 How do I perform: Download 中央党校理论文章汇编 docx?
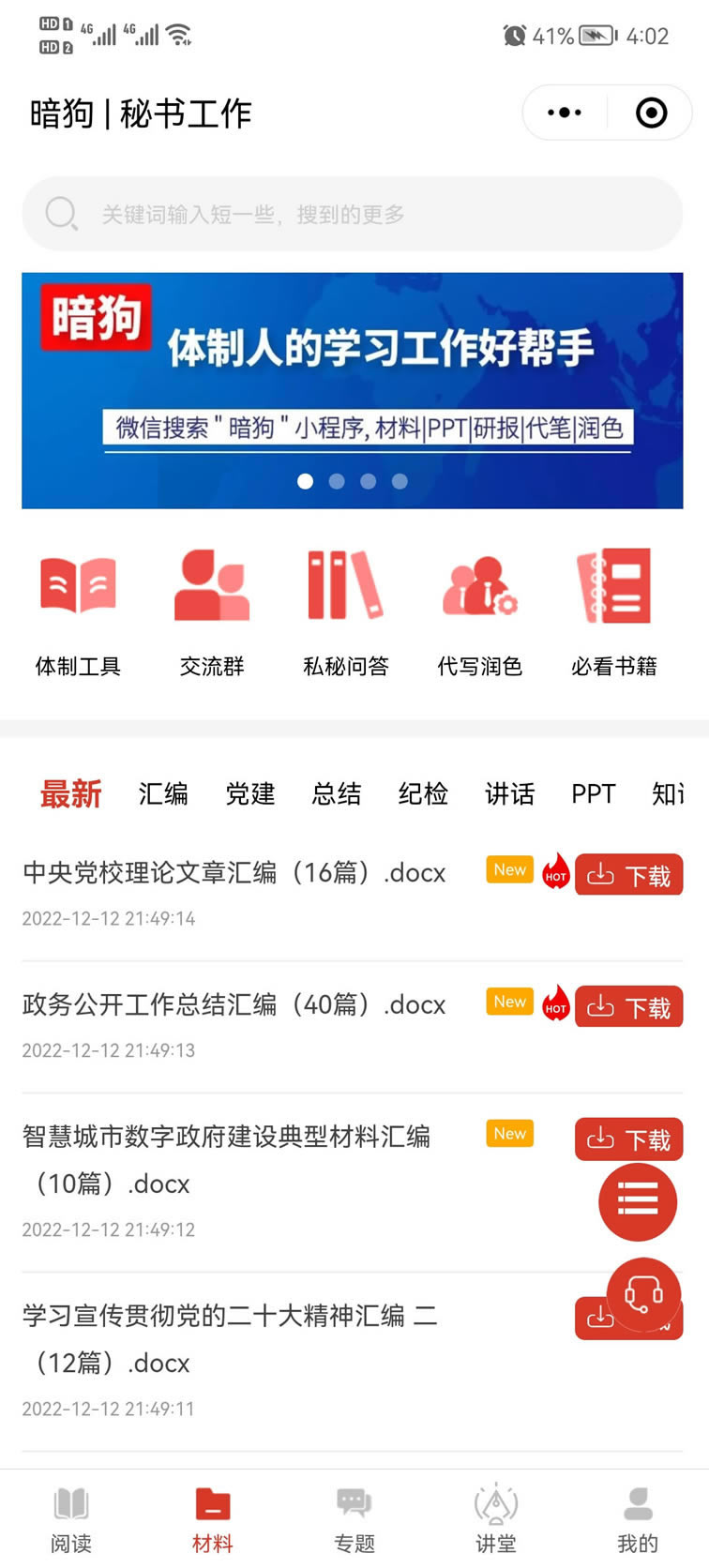click(628, 875)
